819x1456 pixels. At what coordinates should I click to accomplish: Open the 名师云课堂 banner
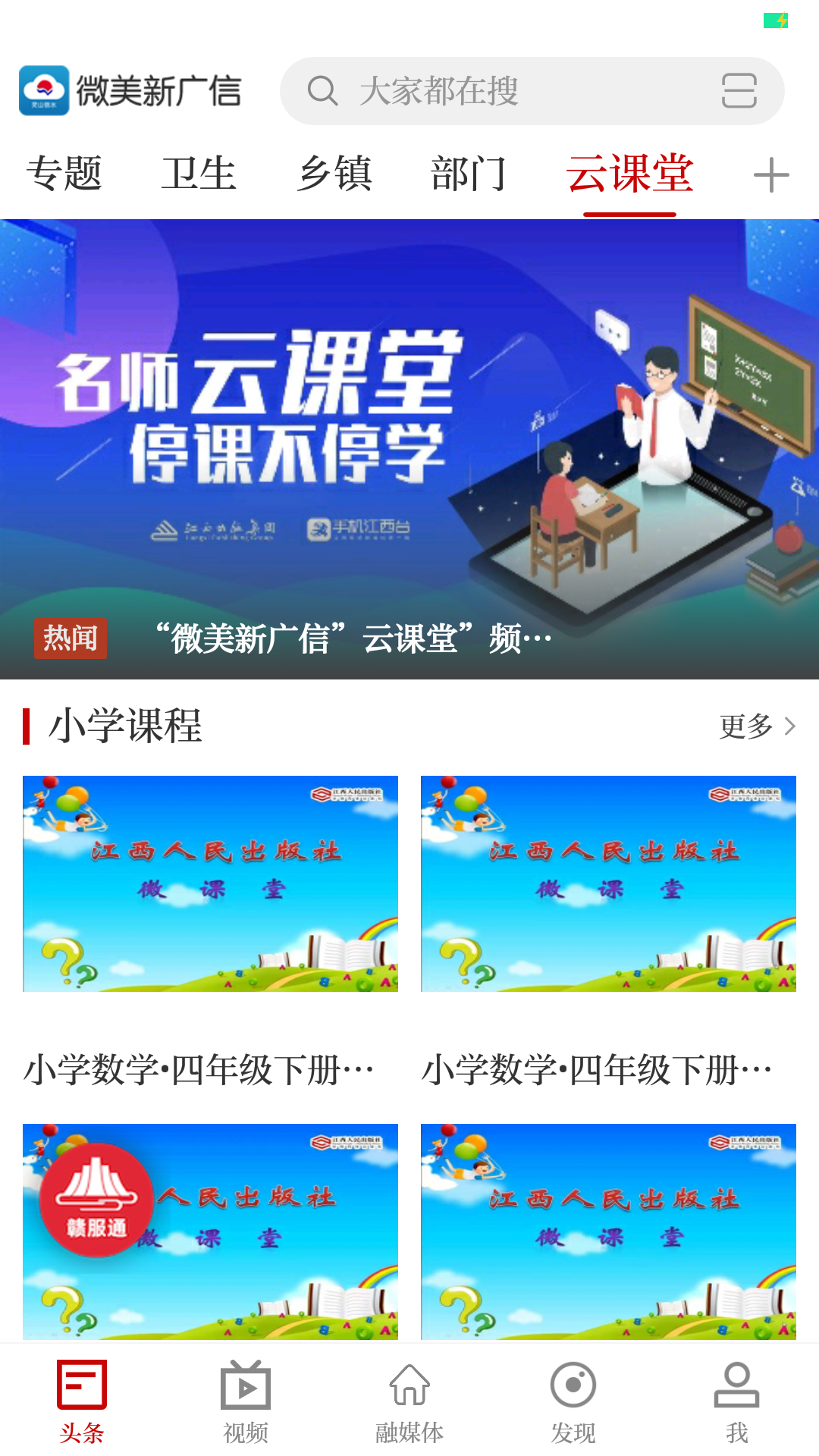click(409, 449)
